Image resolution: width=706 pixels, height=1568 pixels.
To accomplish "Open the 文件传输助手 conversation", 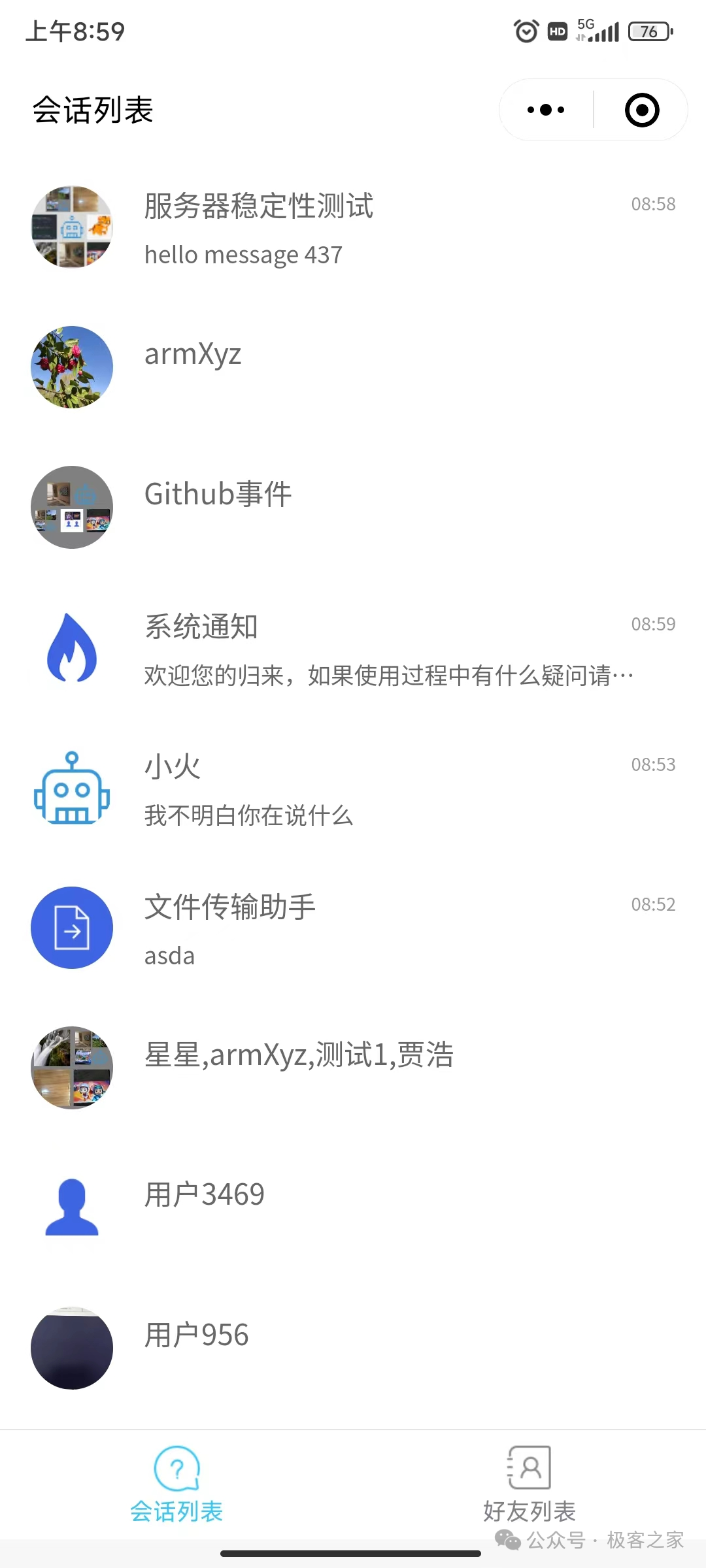I will coord(353,928).
